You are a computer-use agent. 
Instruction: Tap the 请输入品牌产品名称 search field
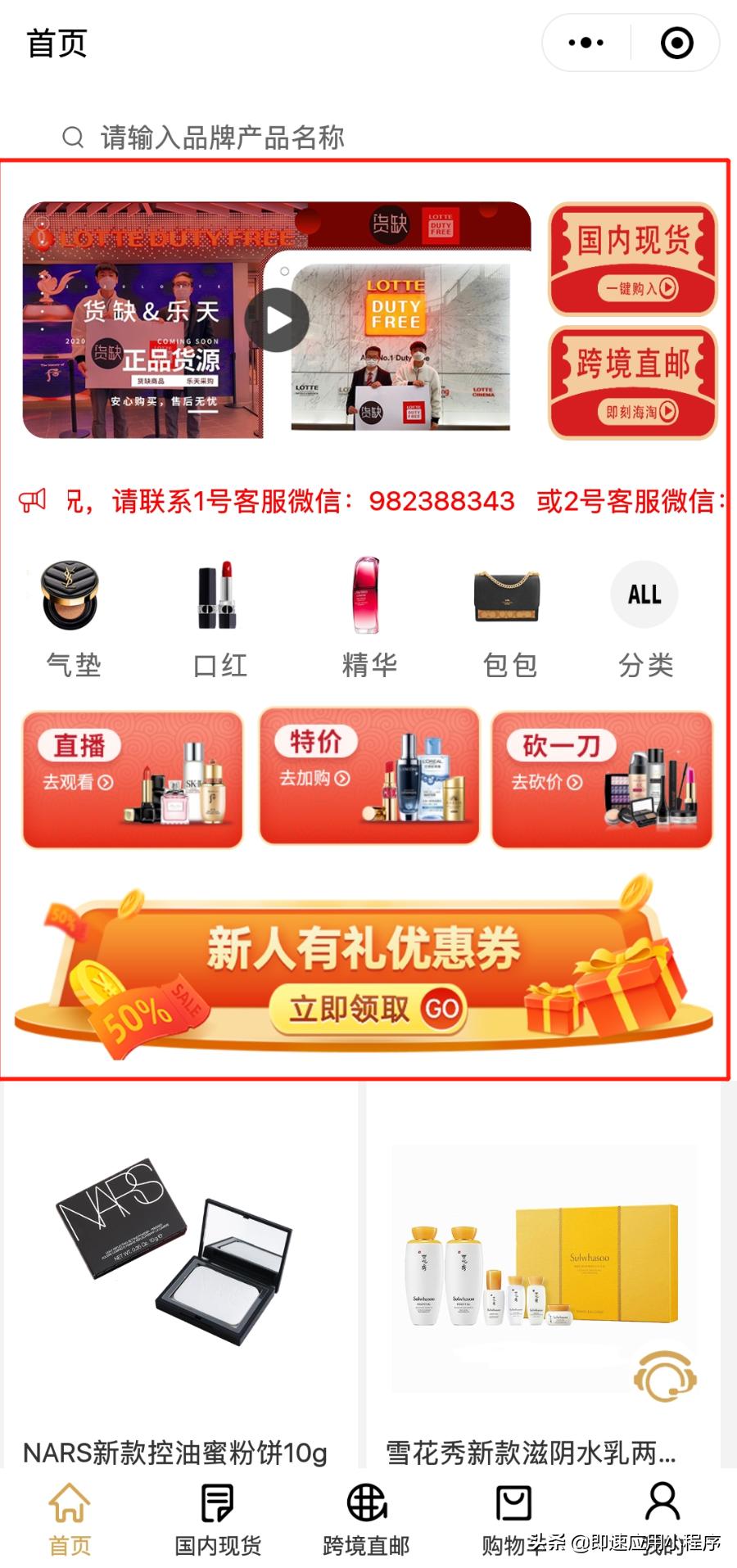(x=221, y=137)
